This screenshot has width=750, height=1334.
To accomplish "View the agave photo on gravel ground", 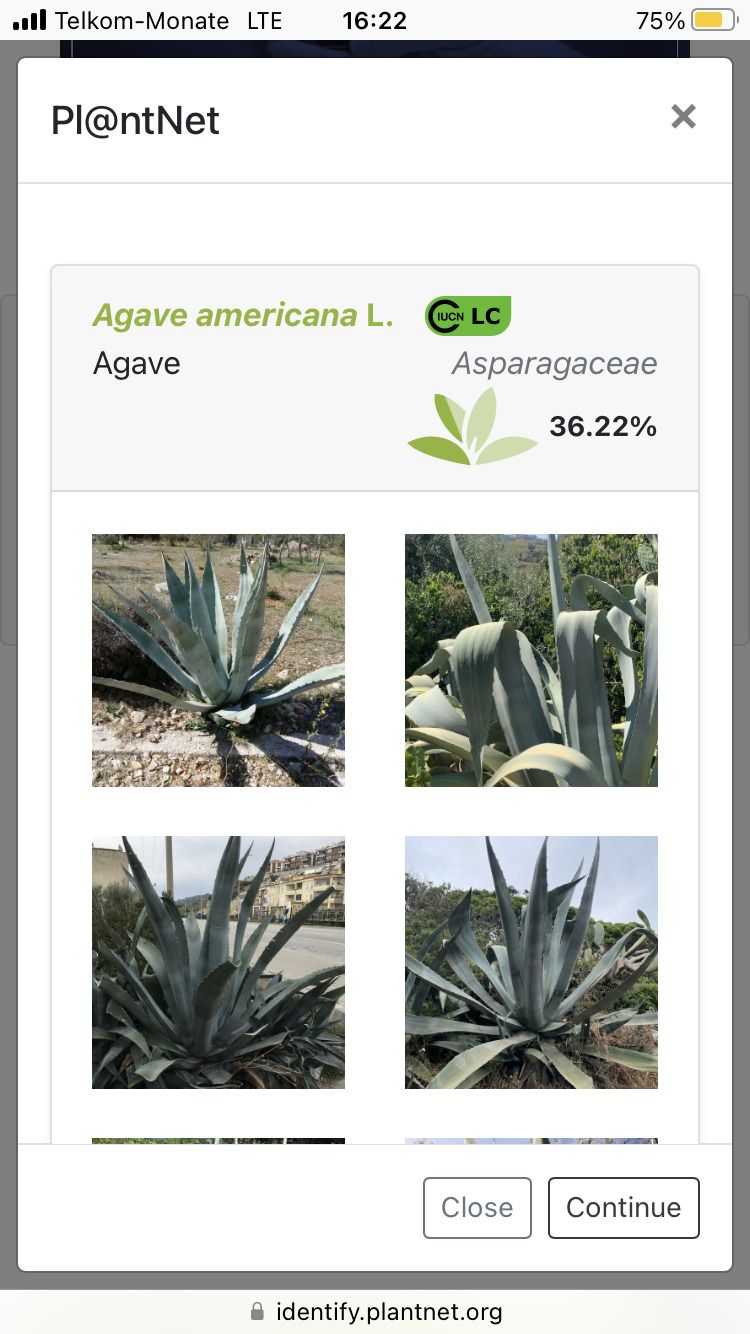I will (x=218, y=660).
